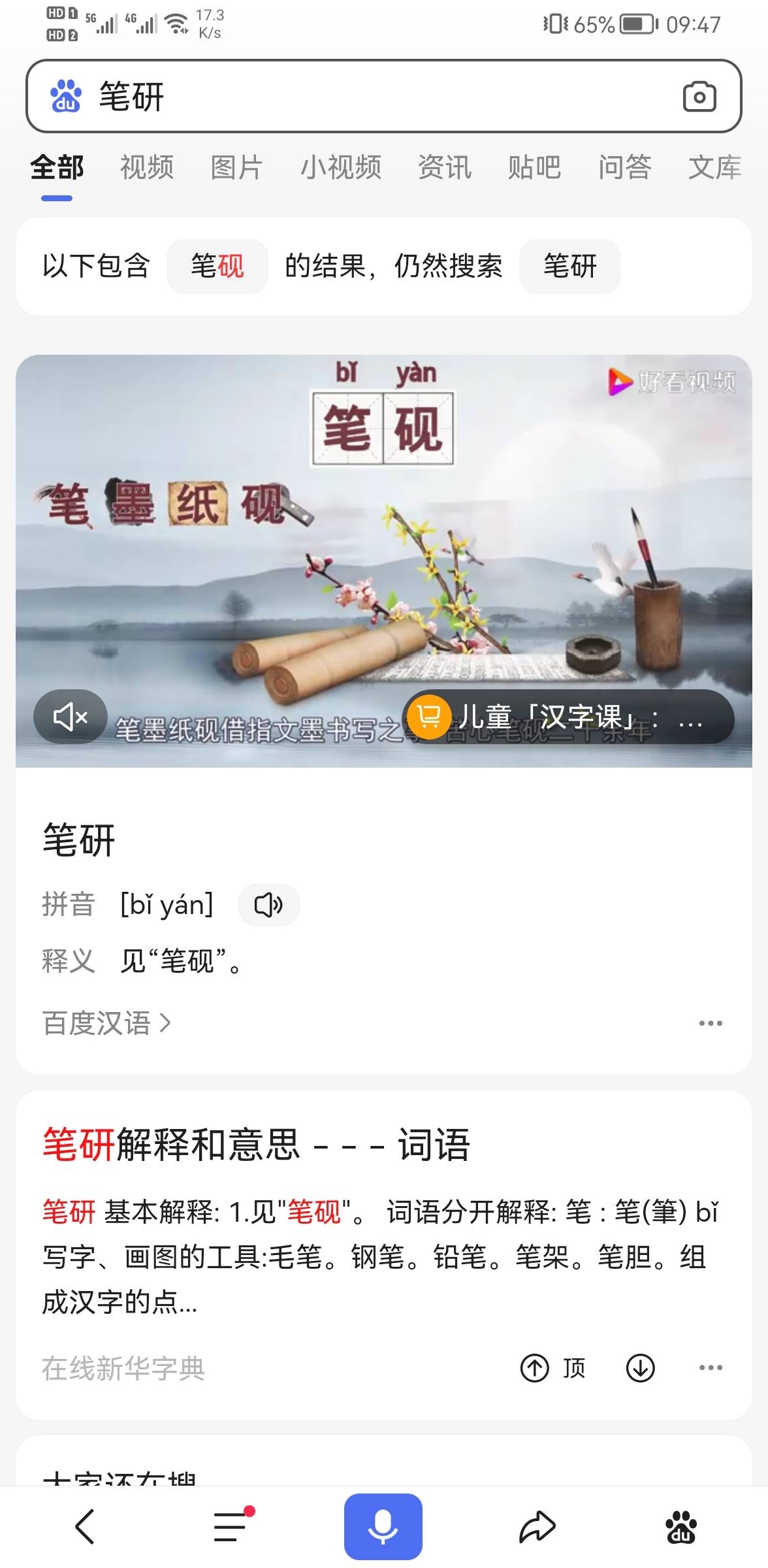Still search for 笔研 chip
The height and width of the screenshot is (1568, 768).
570,266
